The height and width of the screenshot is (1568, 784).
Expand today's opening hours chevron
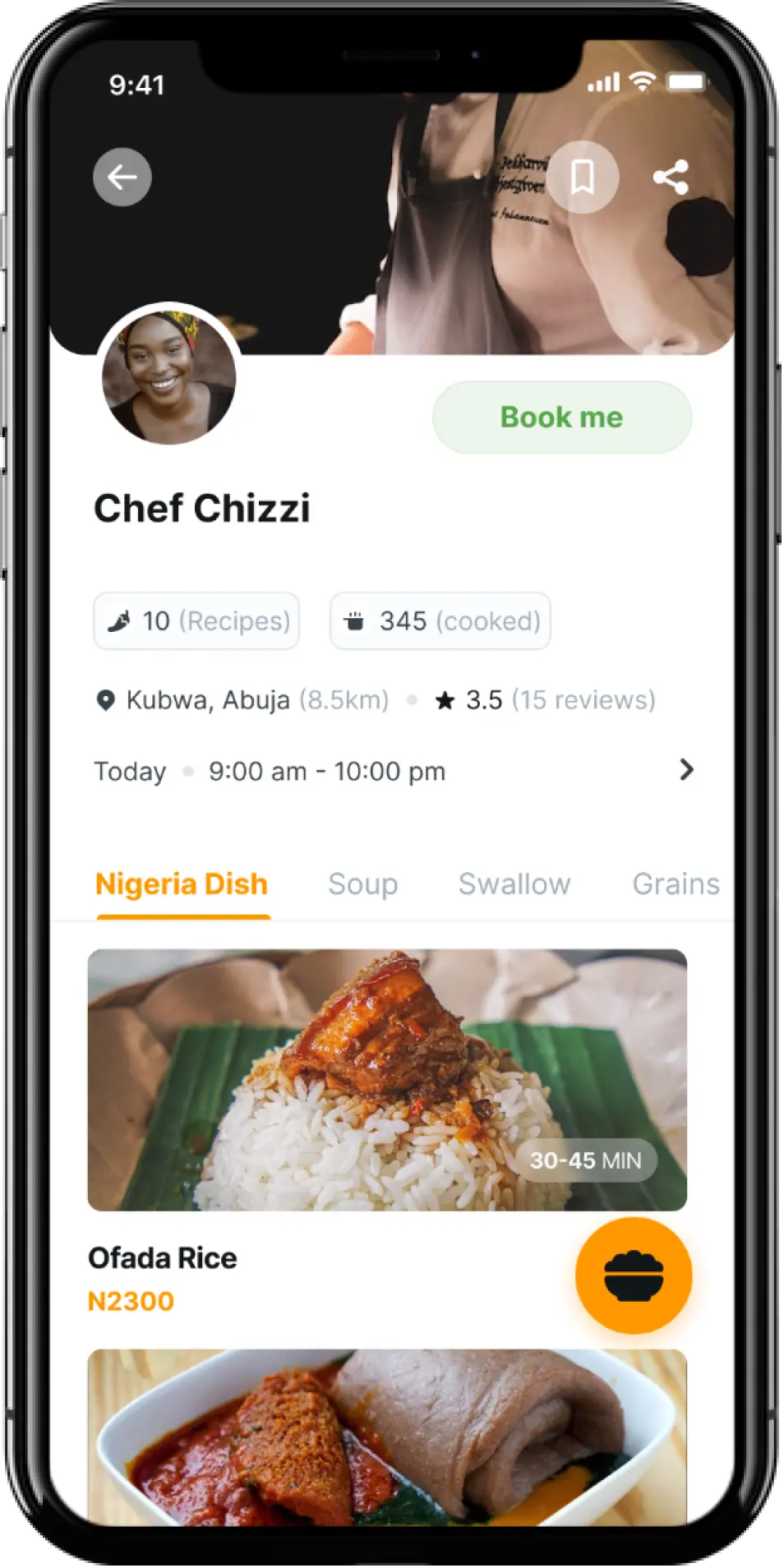pos(687,770)
